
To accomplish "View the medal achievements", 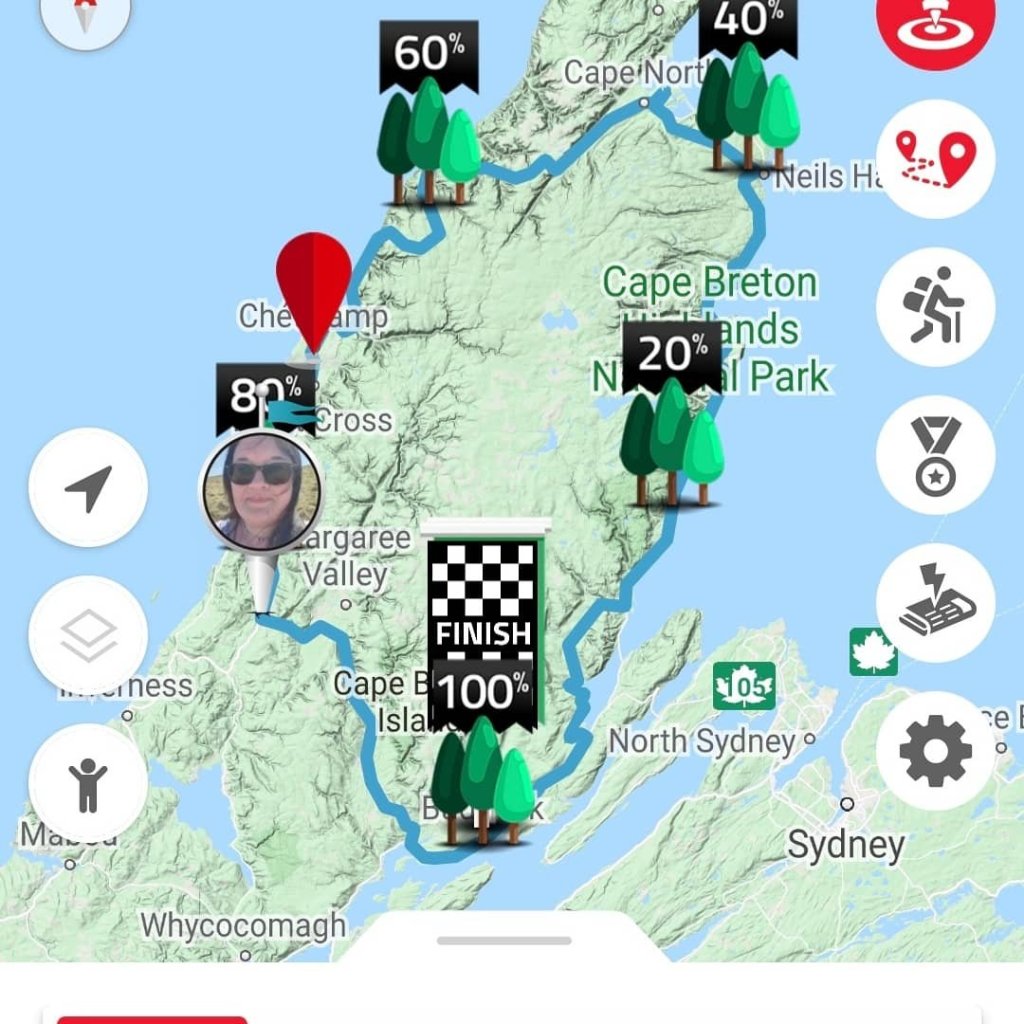I will click(935, 455).
